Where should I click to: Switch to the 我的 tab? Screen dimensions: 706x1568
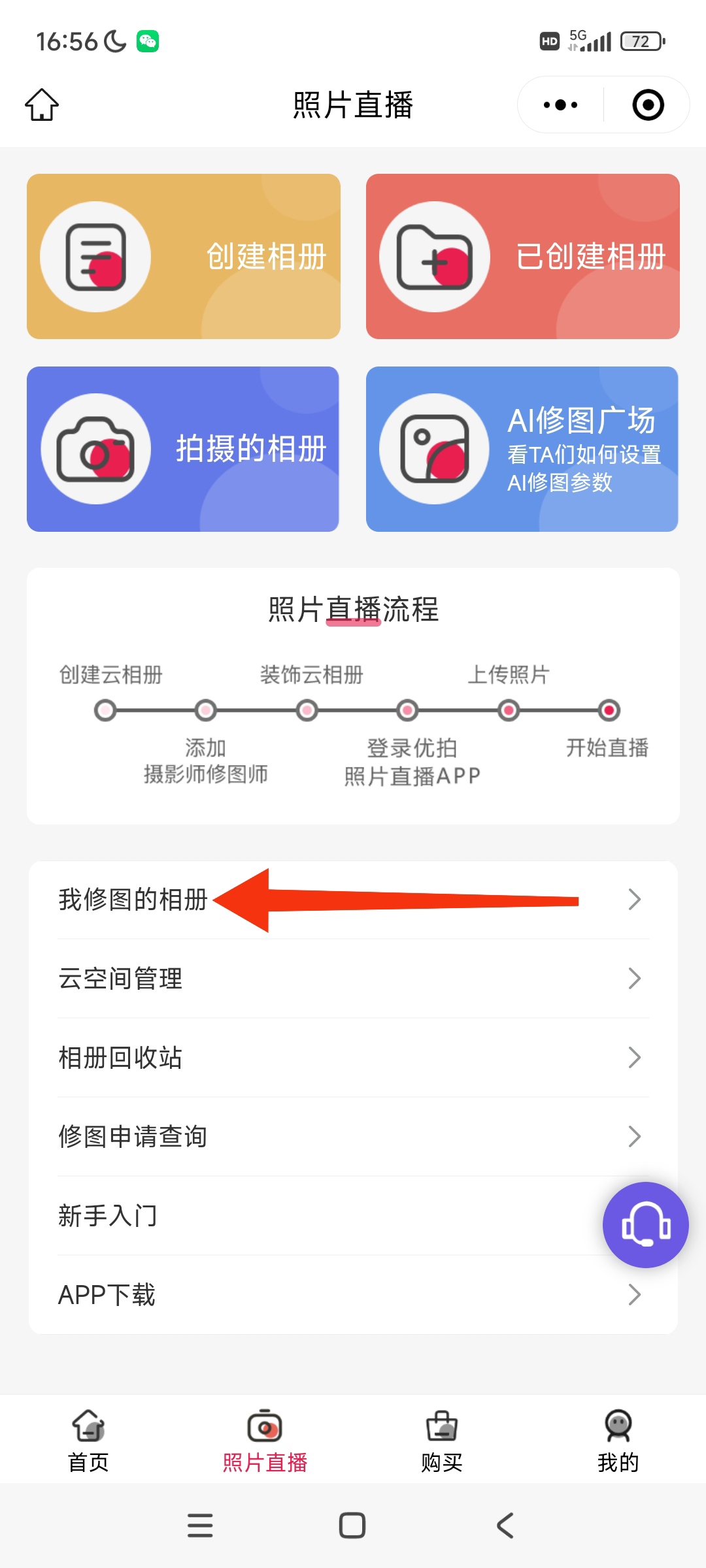pos(618,1441)
